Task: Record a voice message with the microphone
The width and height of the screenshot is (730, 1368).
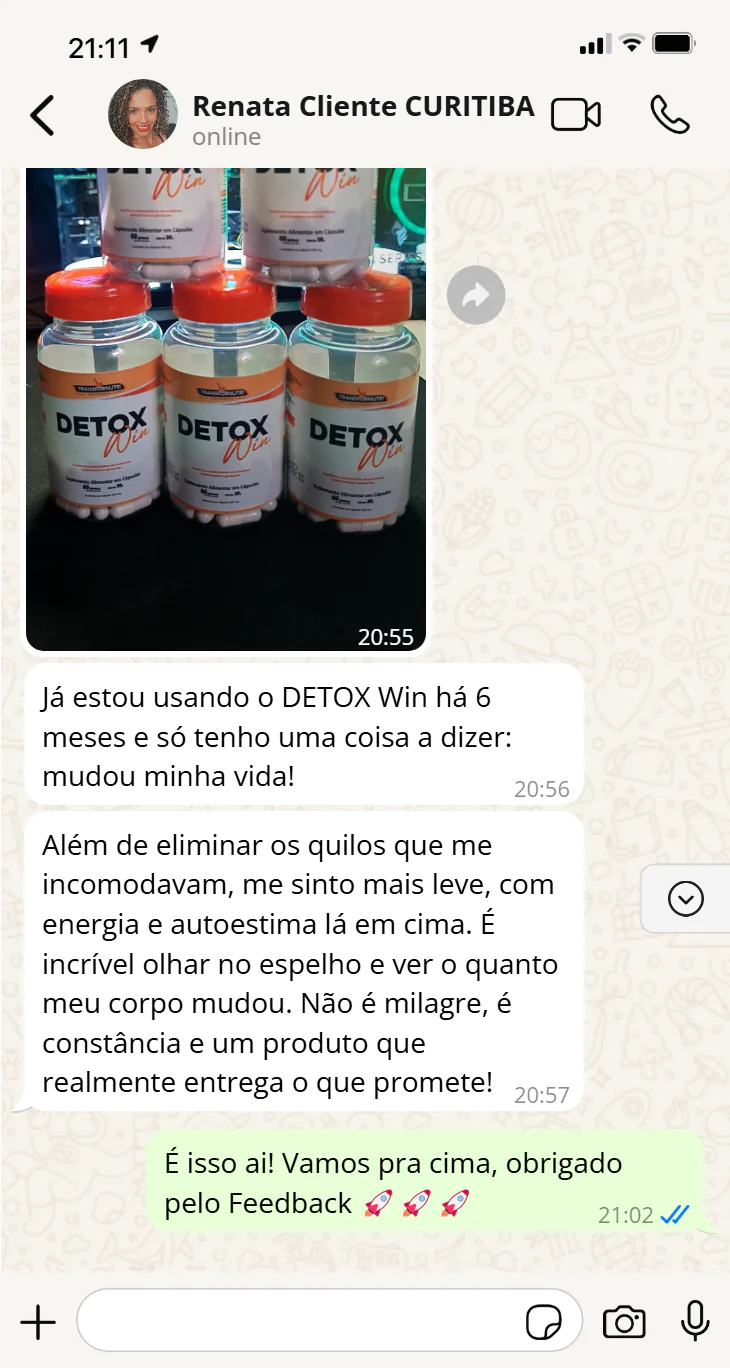Action: click(x=695, y=1321)
